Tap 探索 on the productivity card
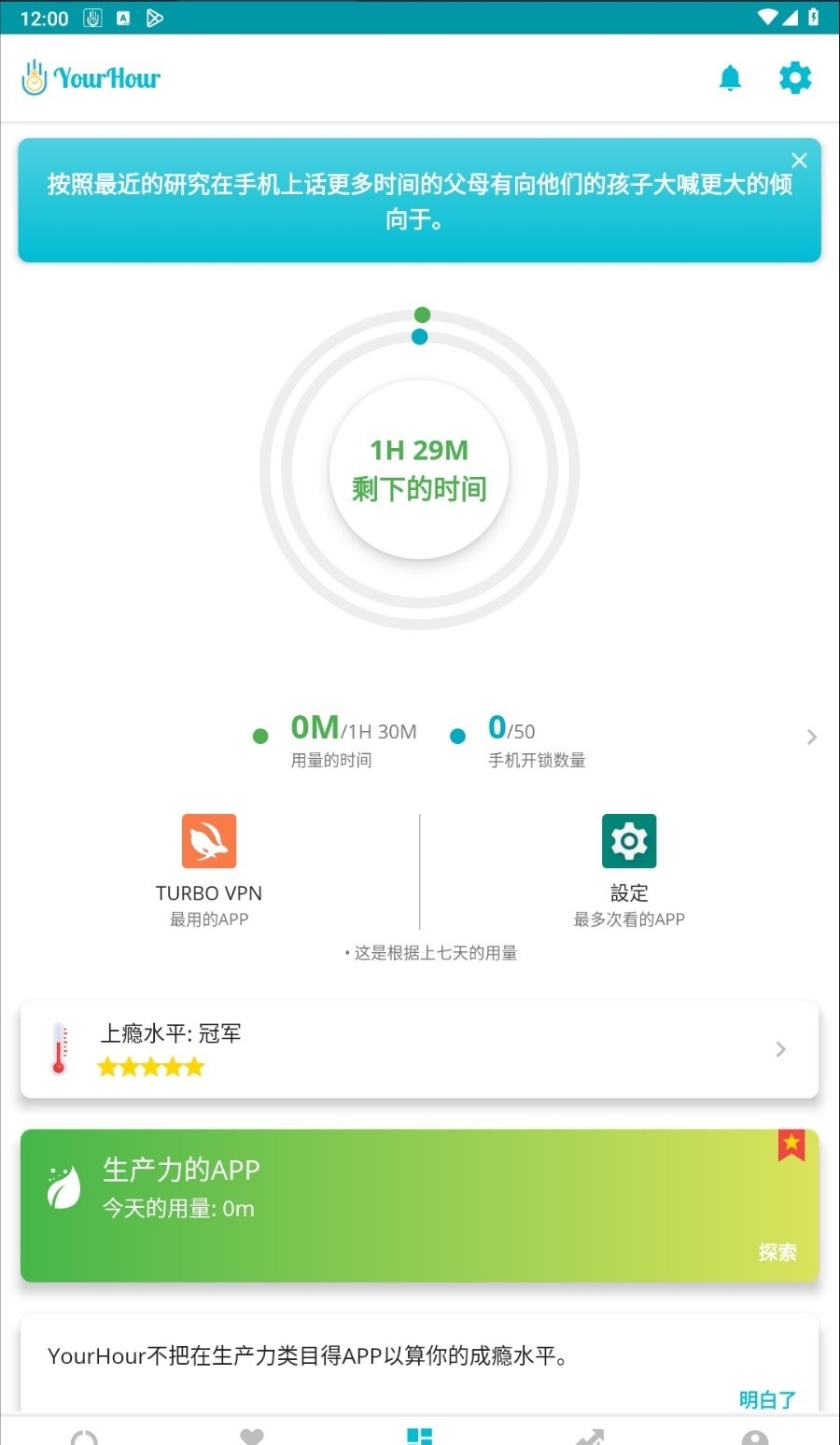The width and height of the screenshot is (840, 1445). [x=777, y=1252]
